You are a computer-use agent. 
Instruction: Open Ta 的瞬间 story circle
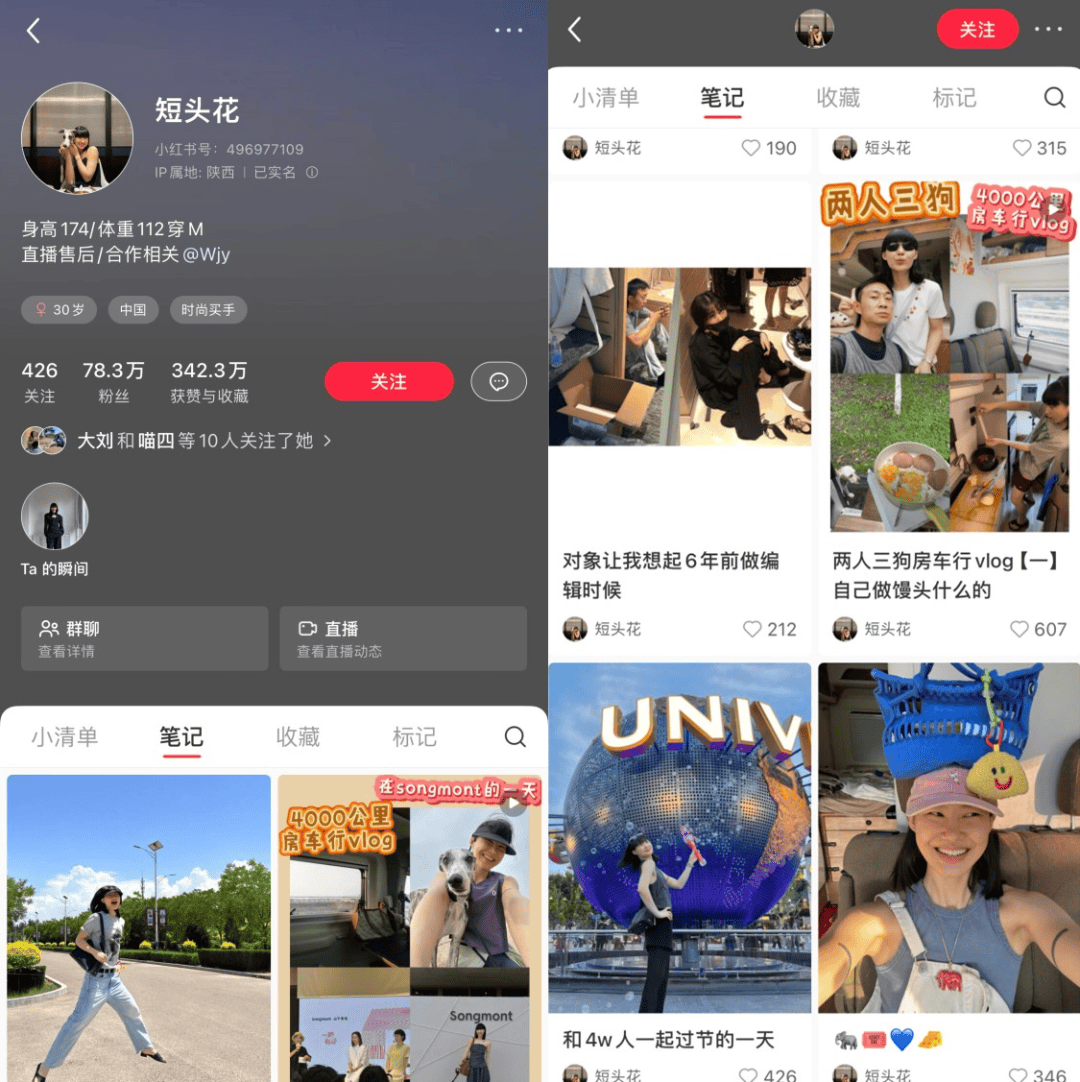55,517
